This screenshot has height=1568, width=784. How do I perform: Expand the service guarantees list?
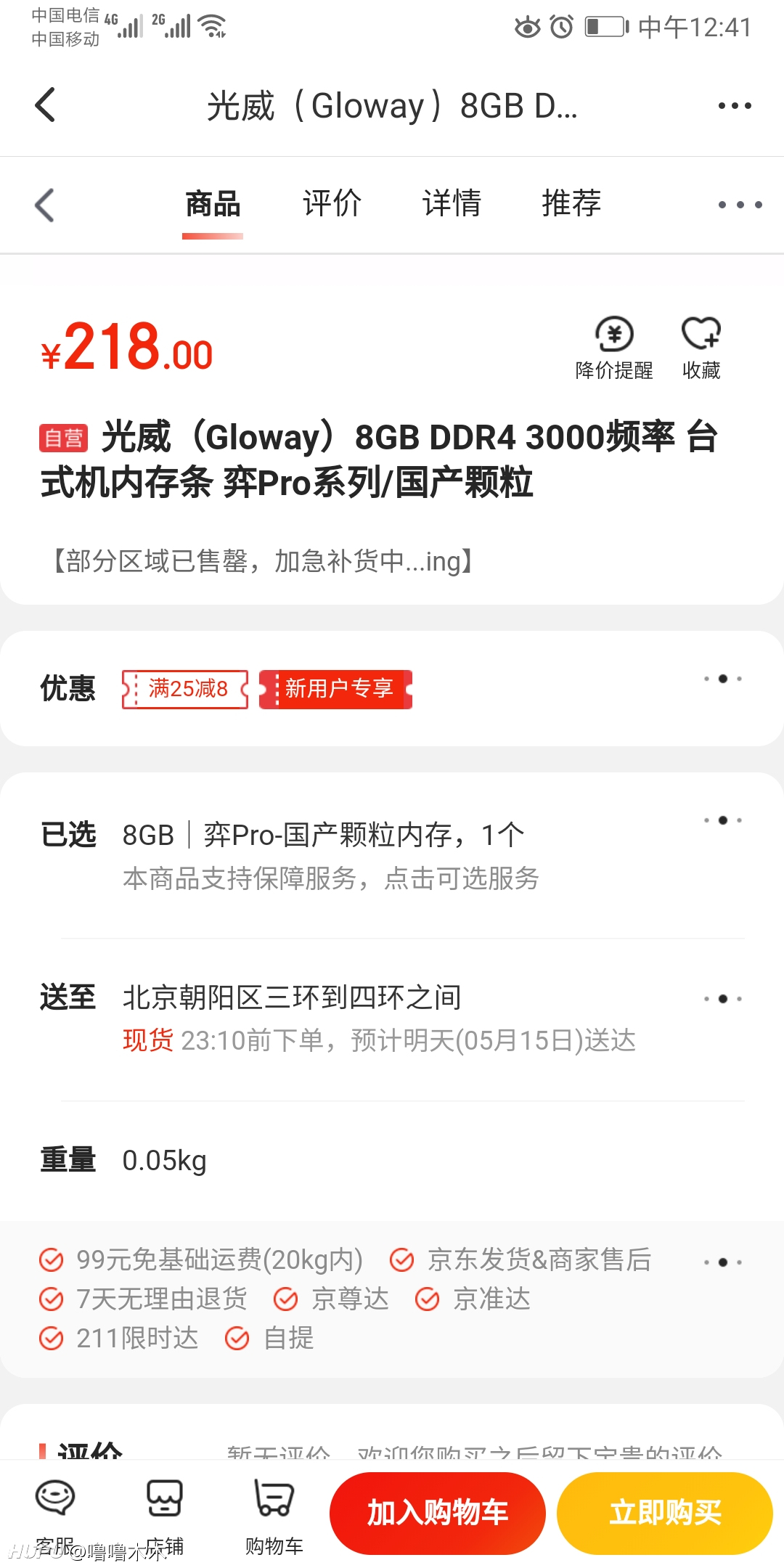pos(723,1262)
